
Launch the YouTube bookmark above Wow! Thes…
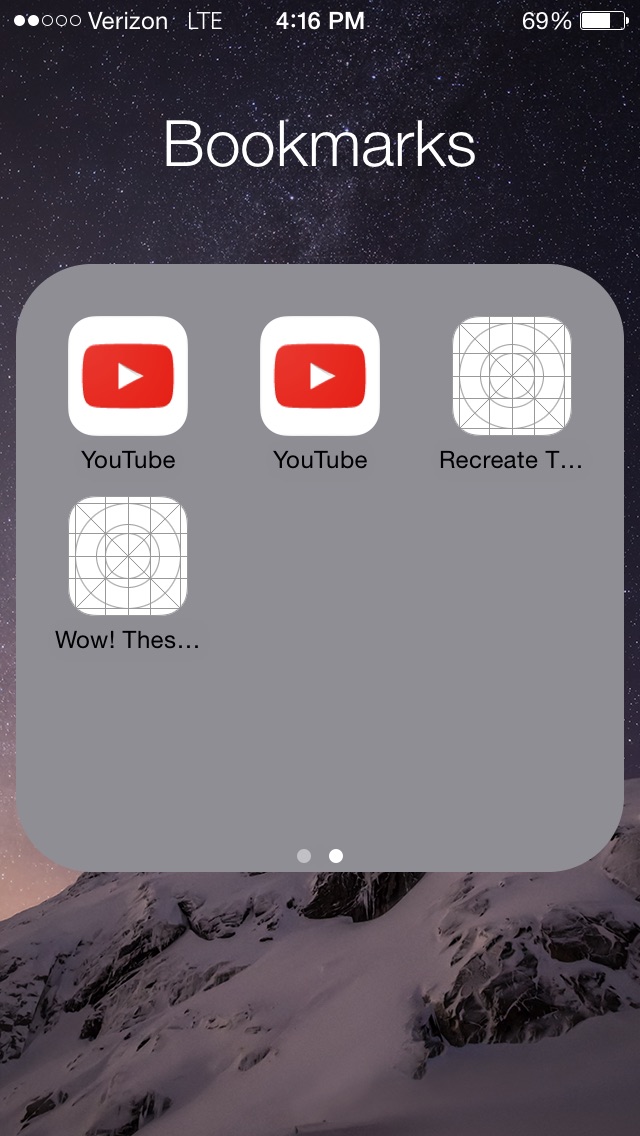pos(128,377)
